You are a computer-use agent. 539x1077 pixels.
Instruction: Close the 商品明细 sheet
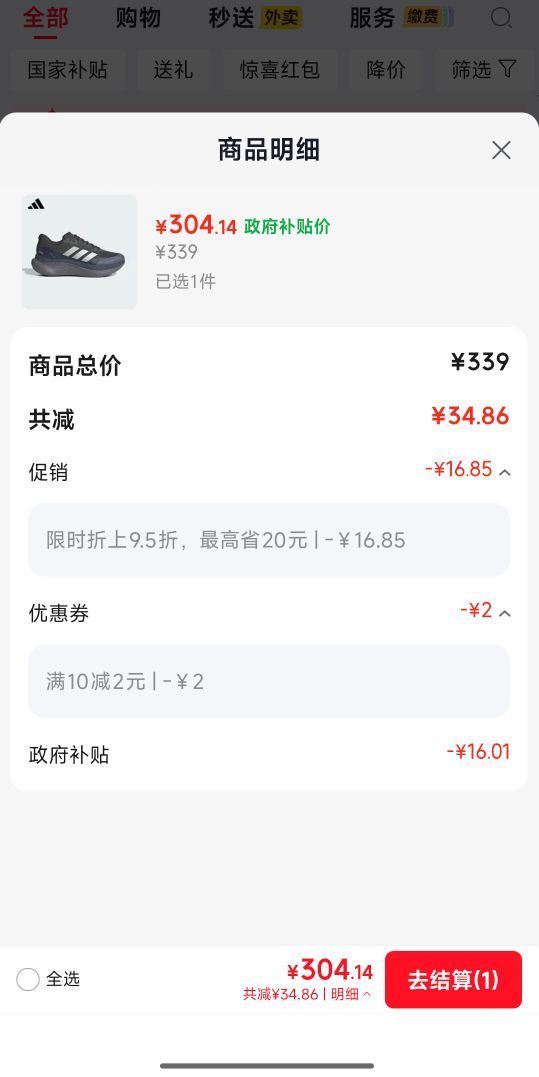(501, 150)
